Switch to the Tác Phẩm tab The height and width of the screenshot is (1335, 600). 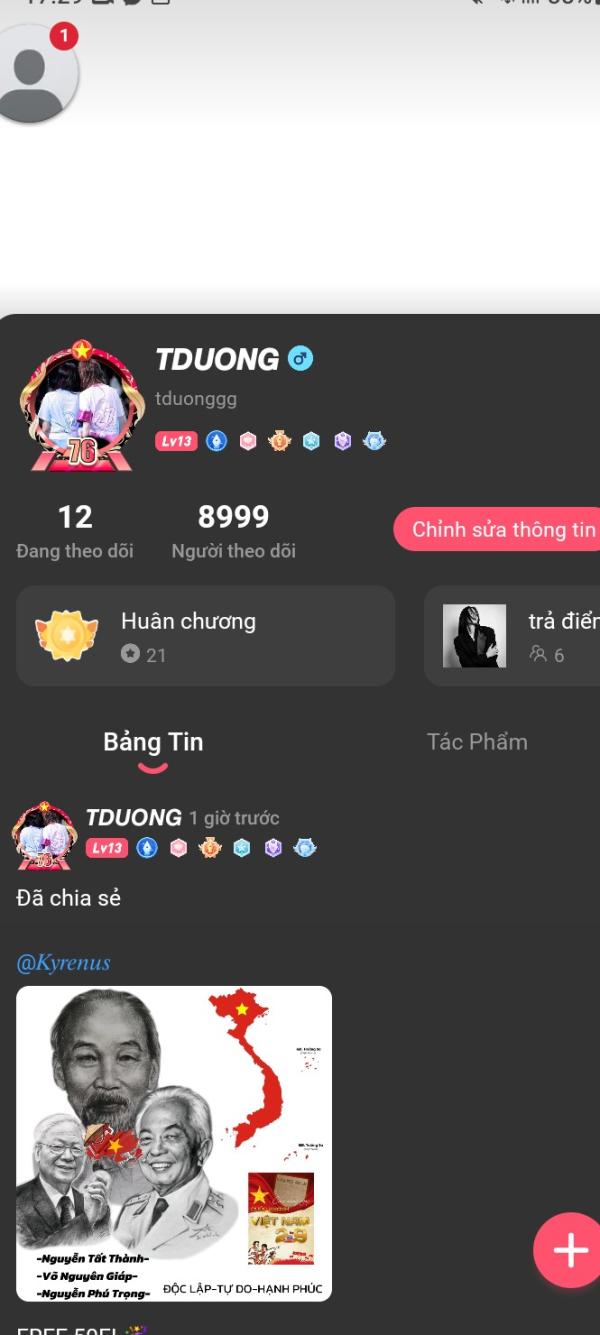tap(476, 742)
